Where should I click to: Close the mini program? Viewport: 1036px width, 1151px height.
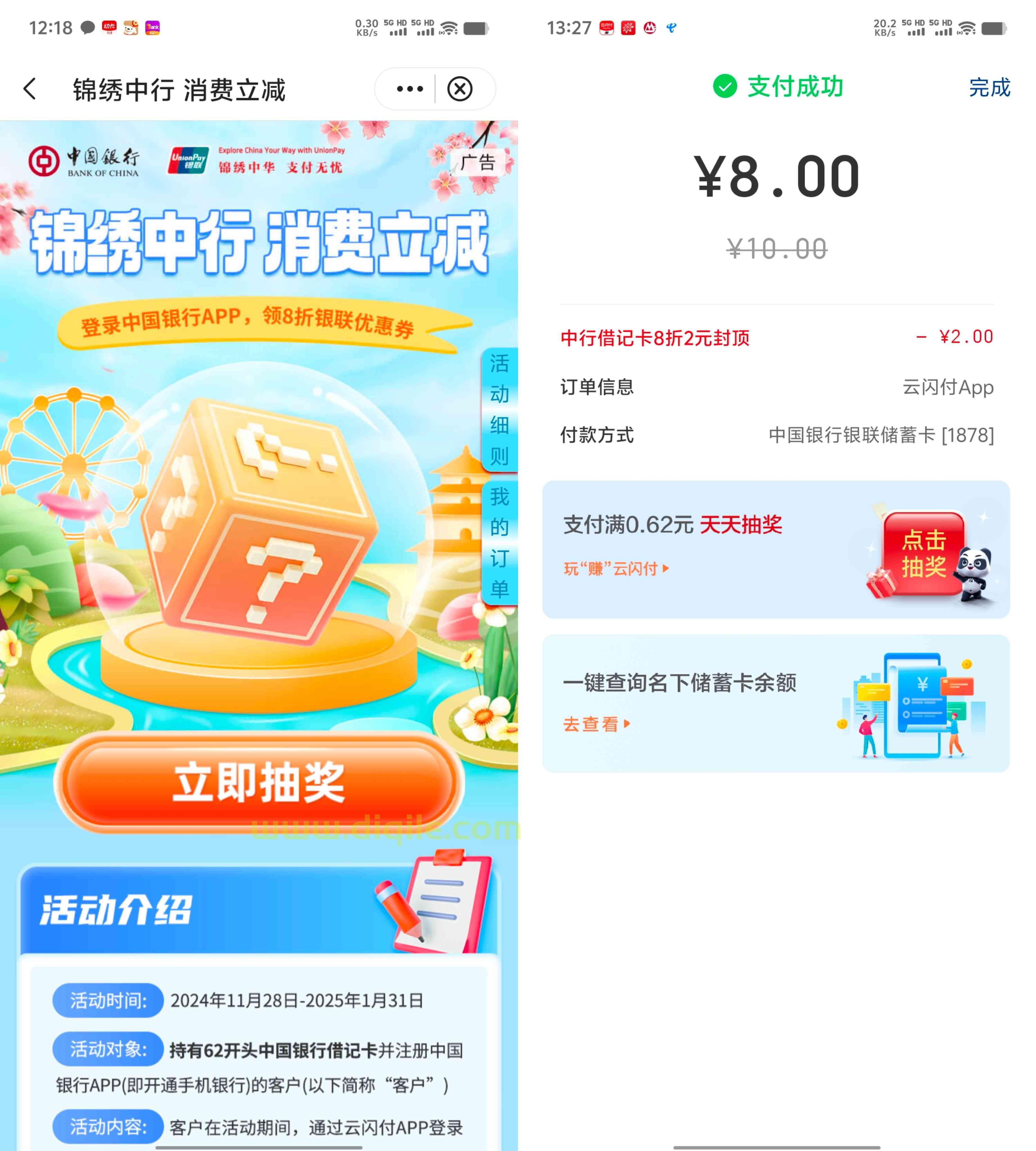[x=459, y=89]
